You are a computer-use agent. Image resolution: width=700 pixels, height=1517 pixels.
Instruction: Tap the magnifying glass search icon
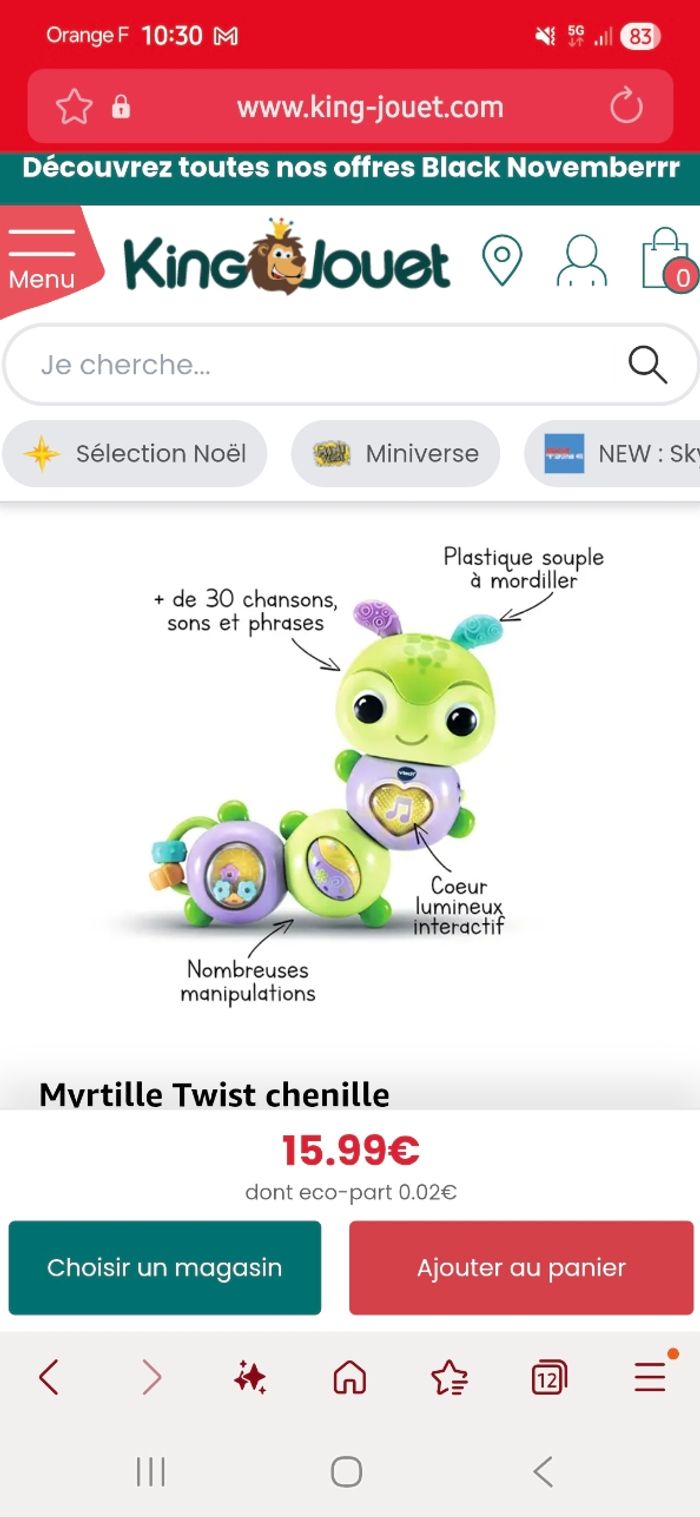click(647, 365)
